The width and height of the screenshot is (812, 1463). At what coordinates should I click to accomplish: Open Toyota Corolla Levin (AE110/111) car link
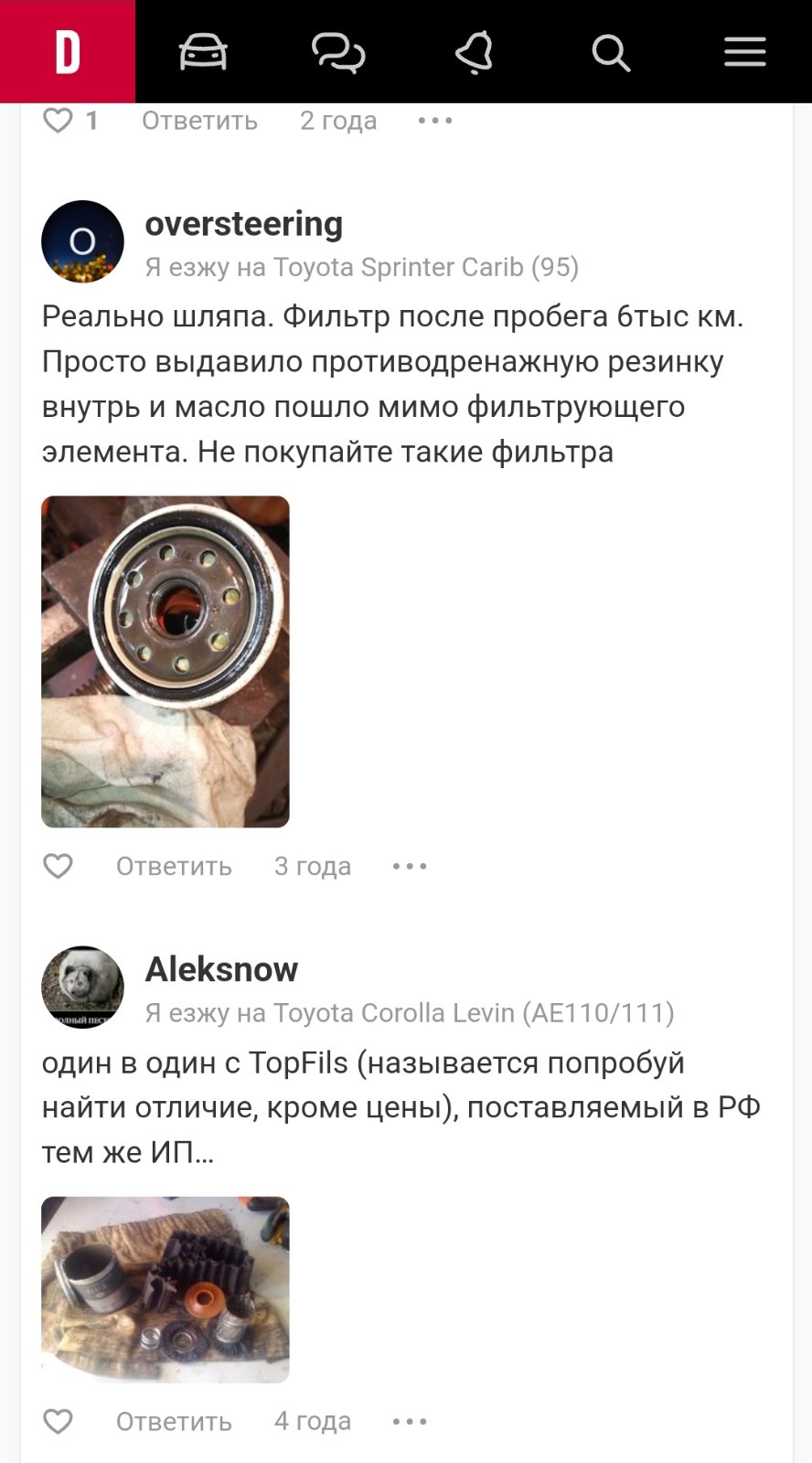[474, 1013]
